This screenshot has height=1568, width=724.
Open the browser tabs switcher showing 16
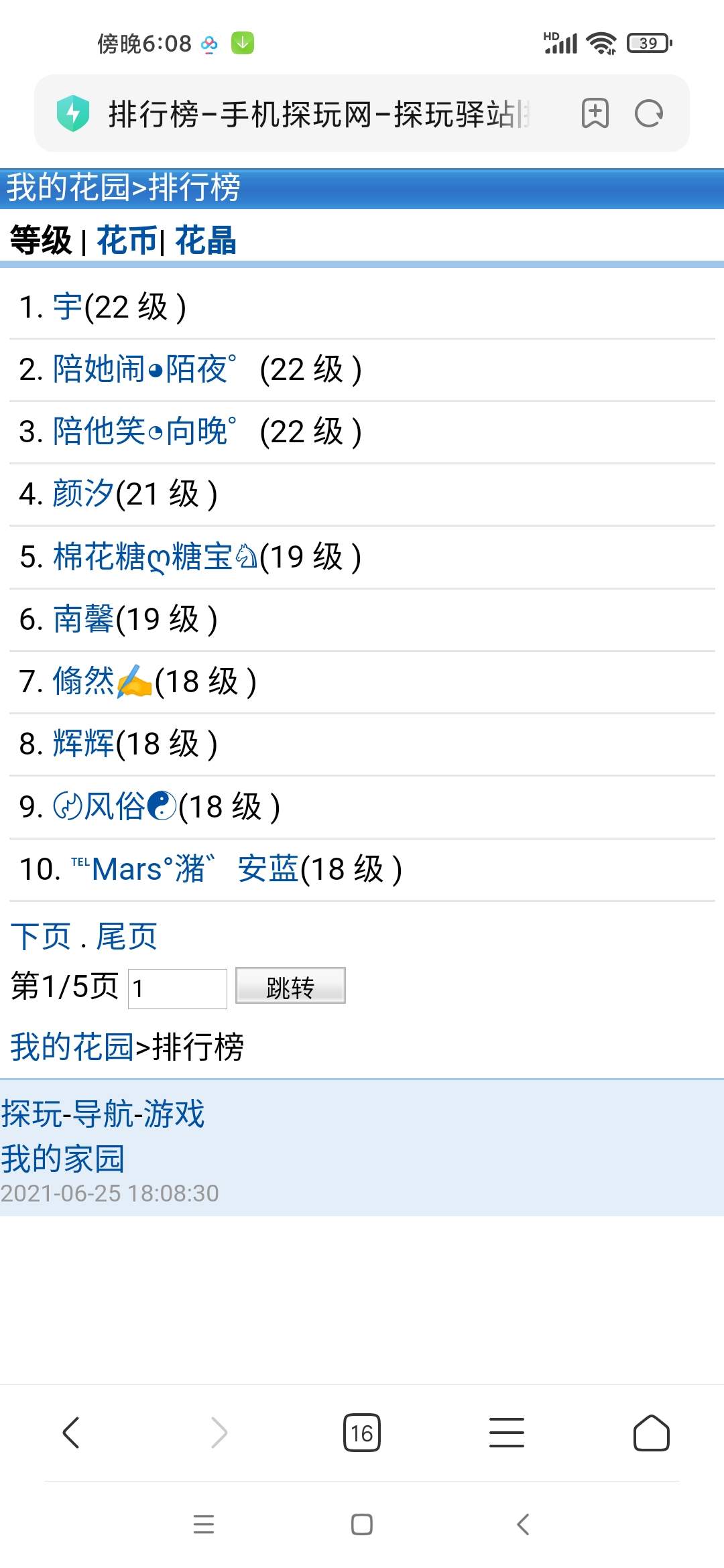point(361,1433)
